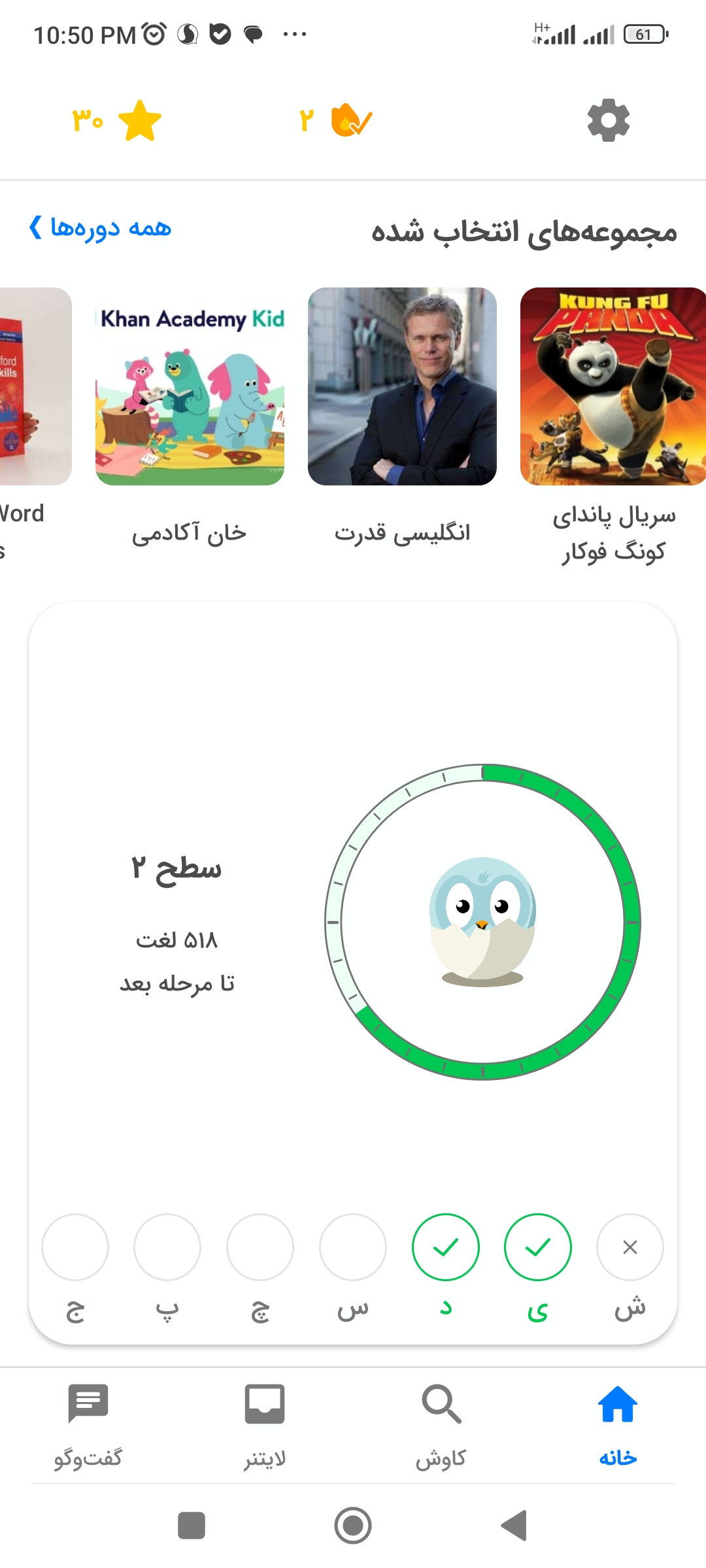The width and height of the screenshot is (706, 1568).
Task: Switch to the خانه home tab
Action: click(x=618, y=1426)
